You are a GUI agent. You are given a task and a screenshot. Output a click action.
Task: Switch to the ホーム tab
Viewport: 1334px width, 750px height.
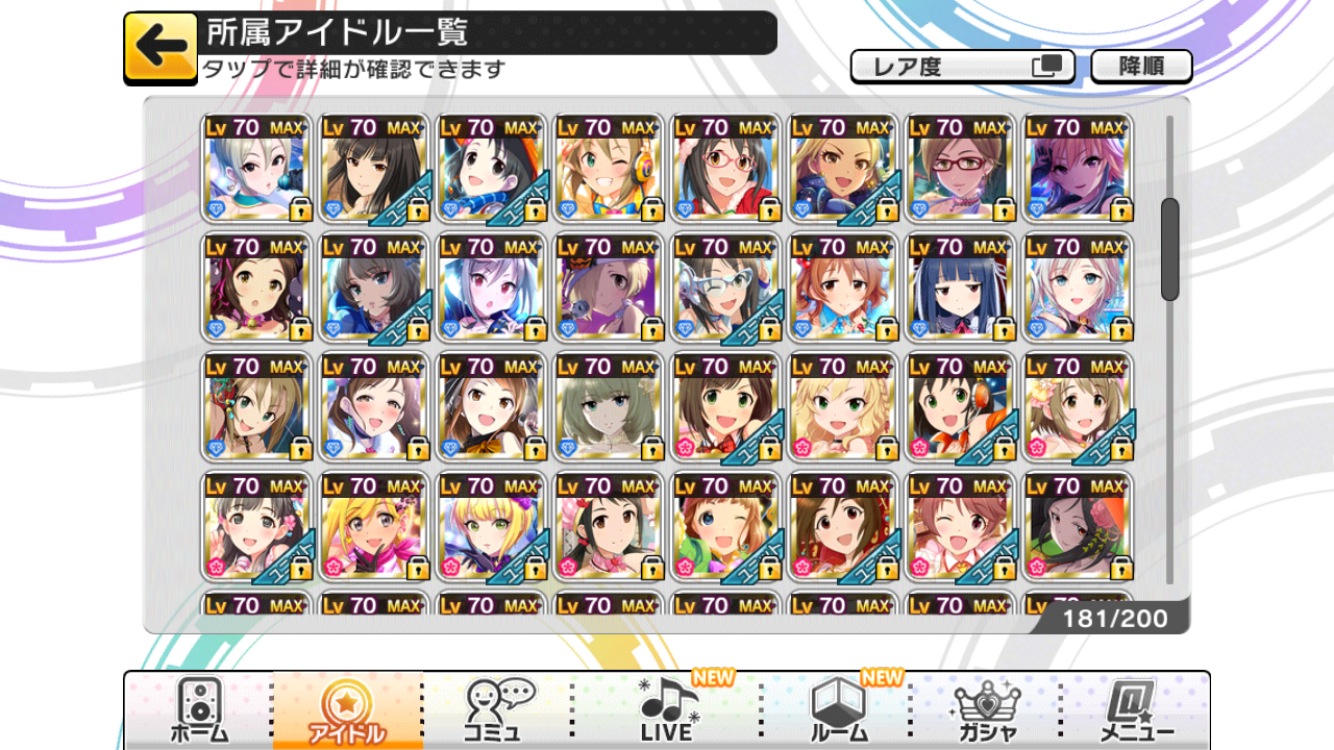pyautogui.click(x=198, y=710)
